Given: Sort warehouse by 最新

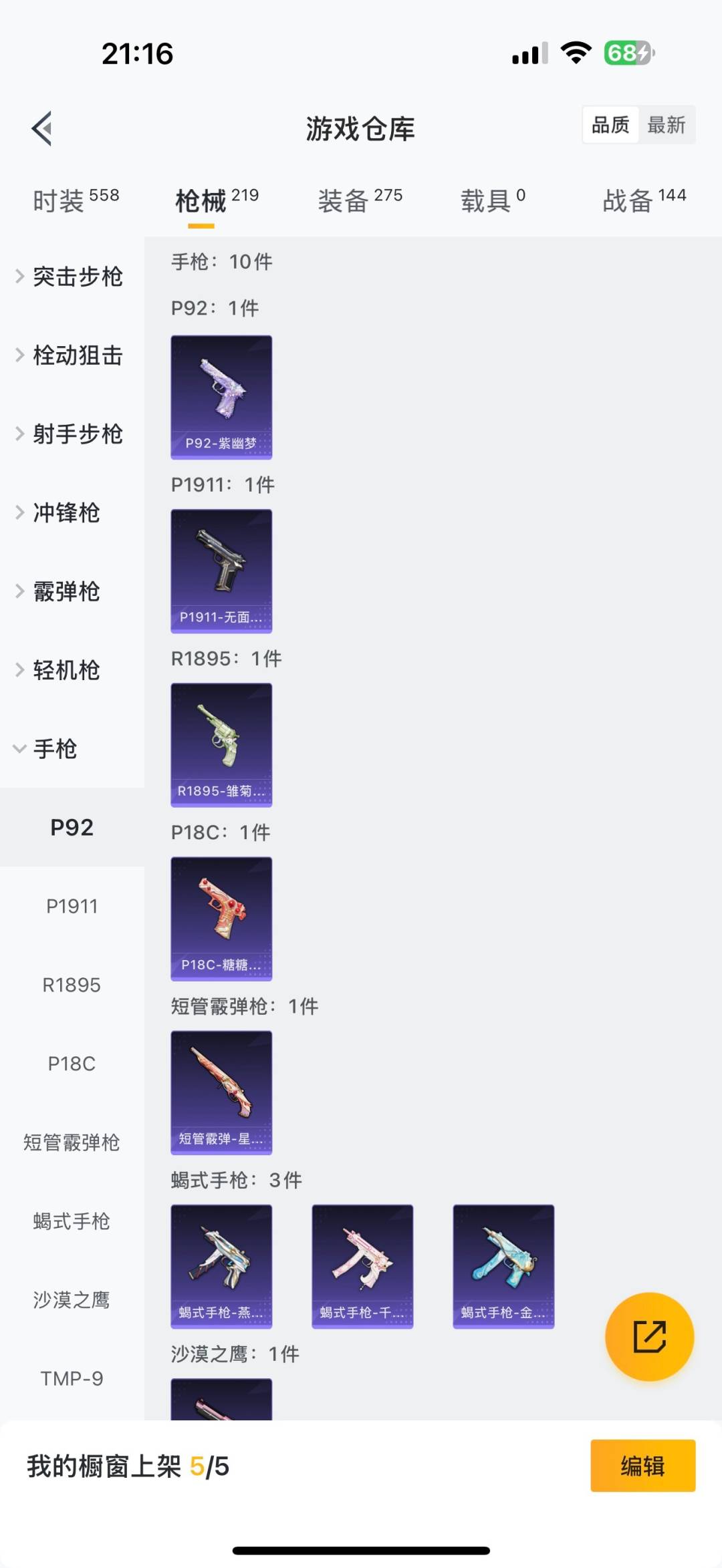Looking at the screenshot, I should pos(666,125).
